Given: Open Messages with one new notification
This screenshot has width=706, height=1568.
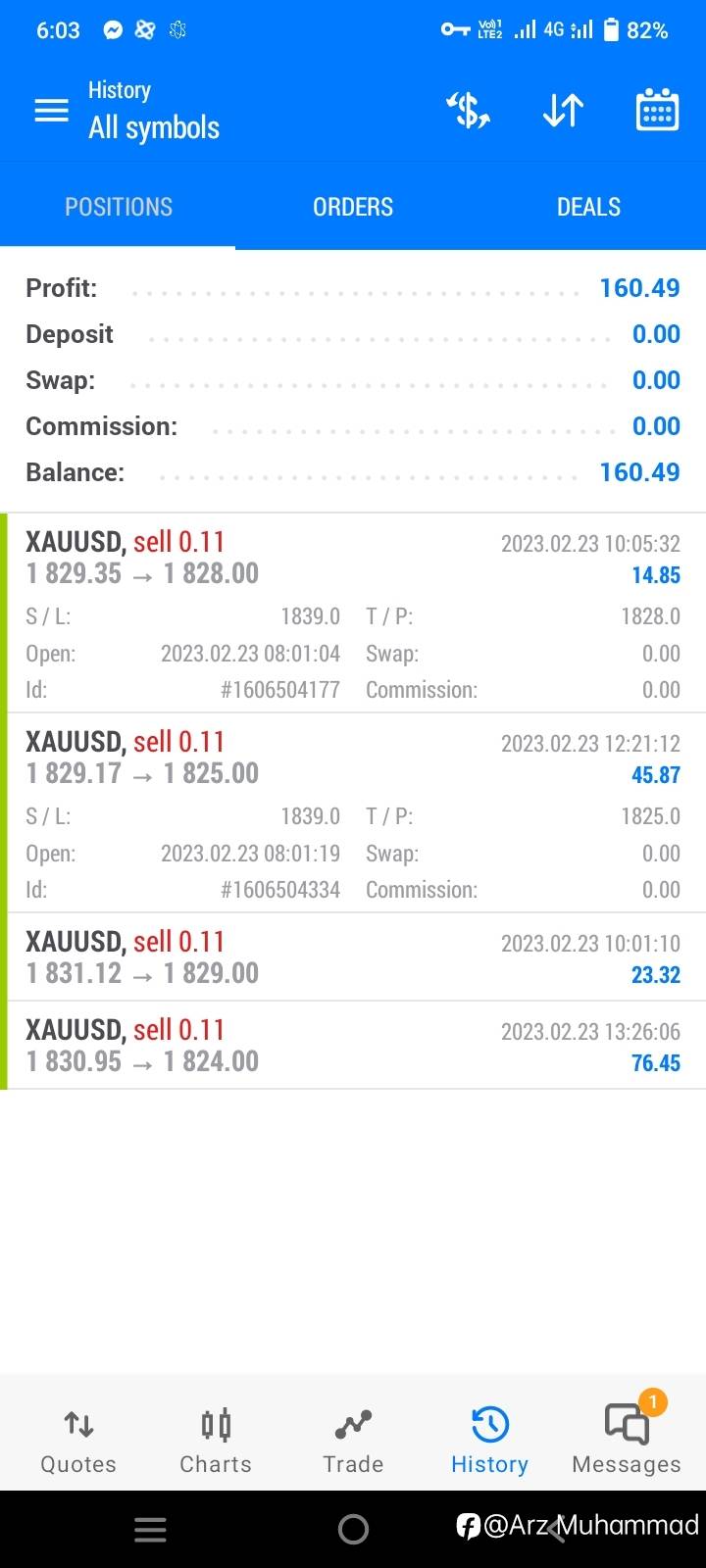Looking at the screenshot, I should coord(627,1437).
